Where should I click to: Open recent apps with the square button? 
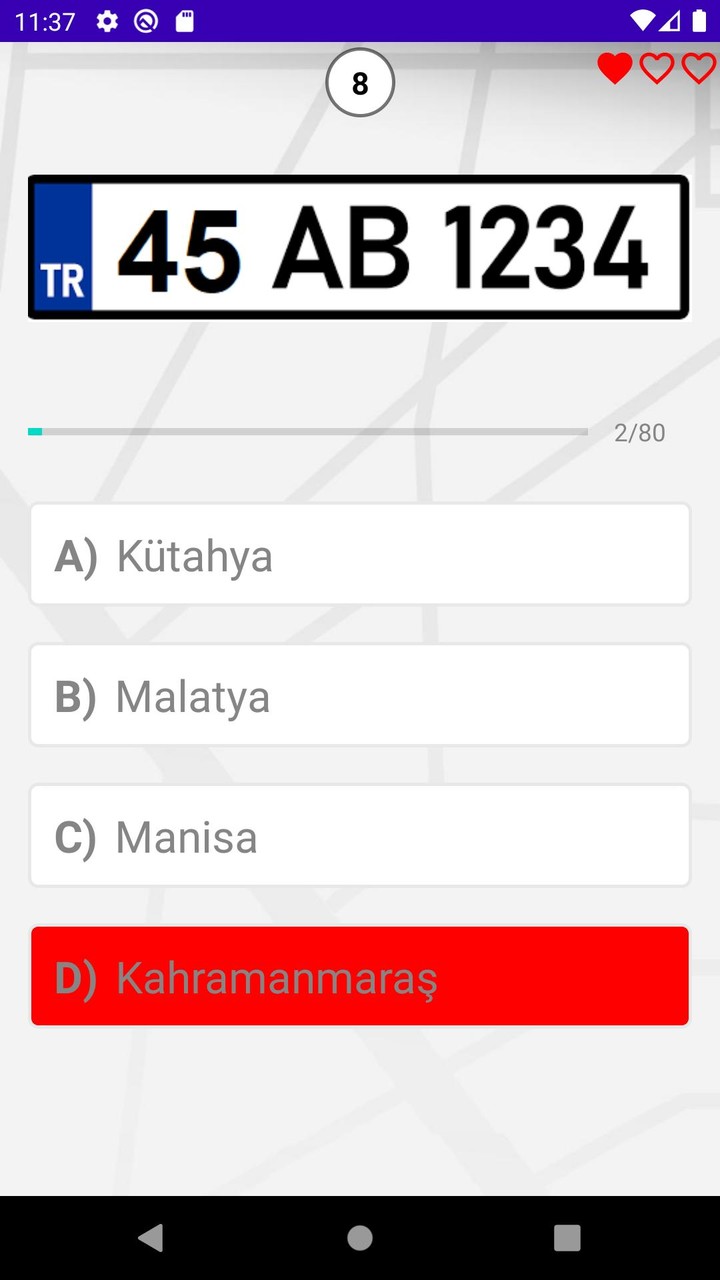(x=566, y=1237)
